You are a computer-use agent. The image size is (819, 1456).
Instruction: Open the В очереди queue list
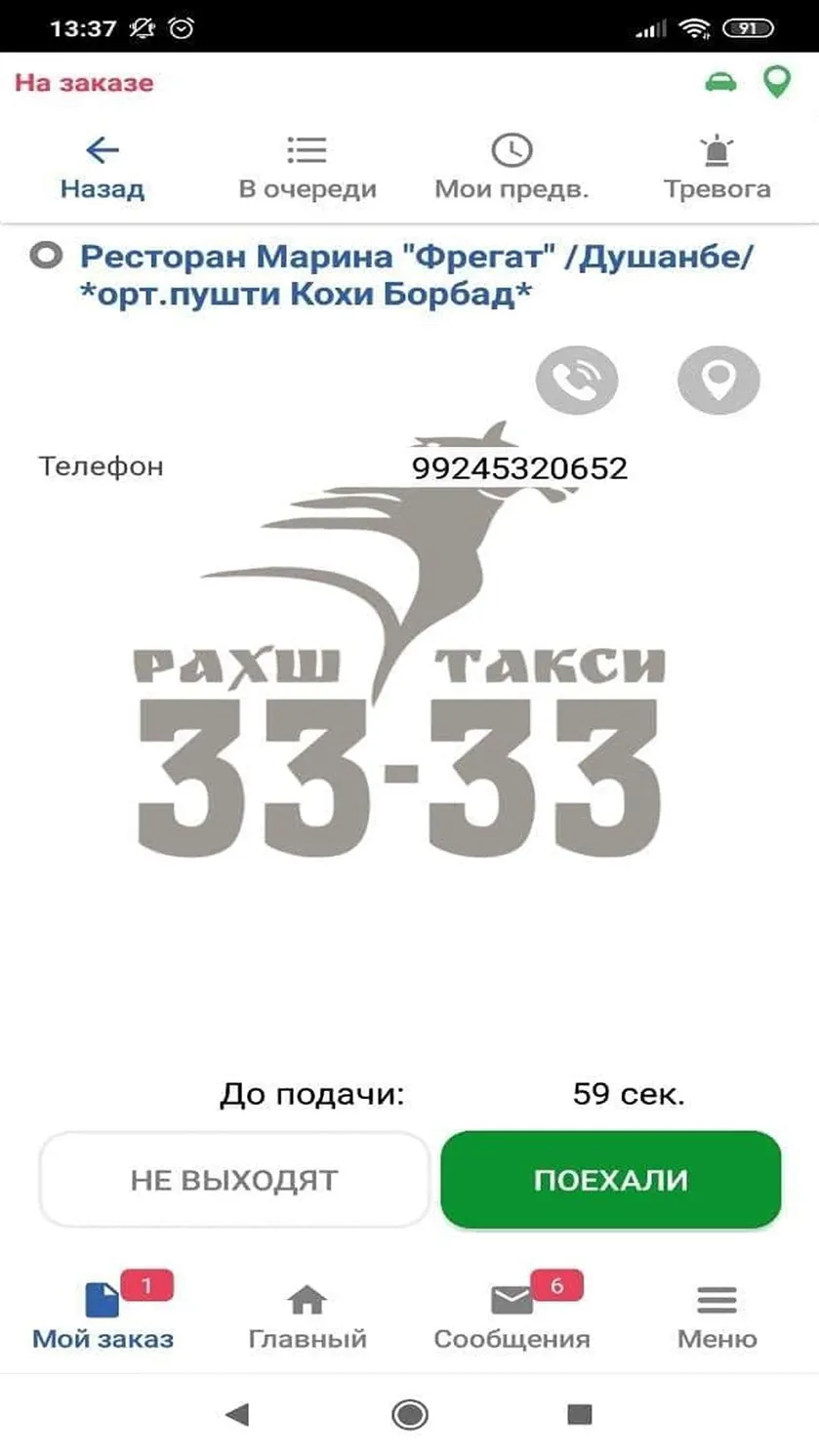tap(307, 168)
